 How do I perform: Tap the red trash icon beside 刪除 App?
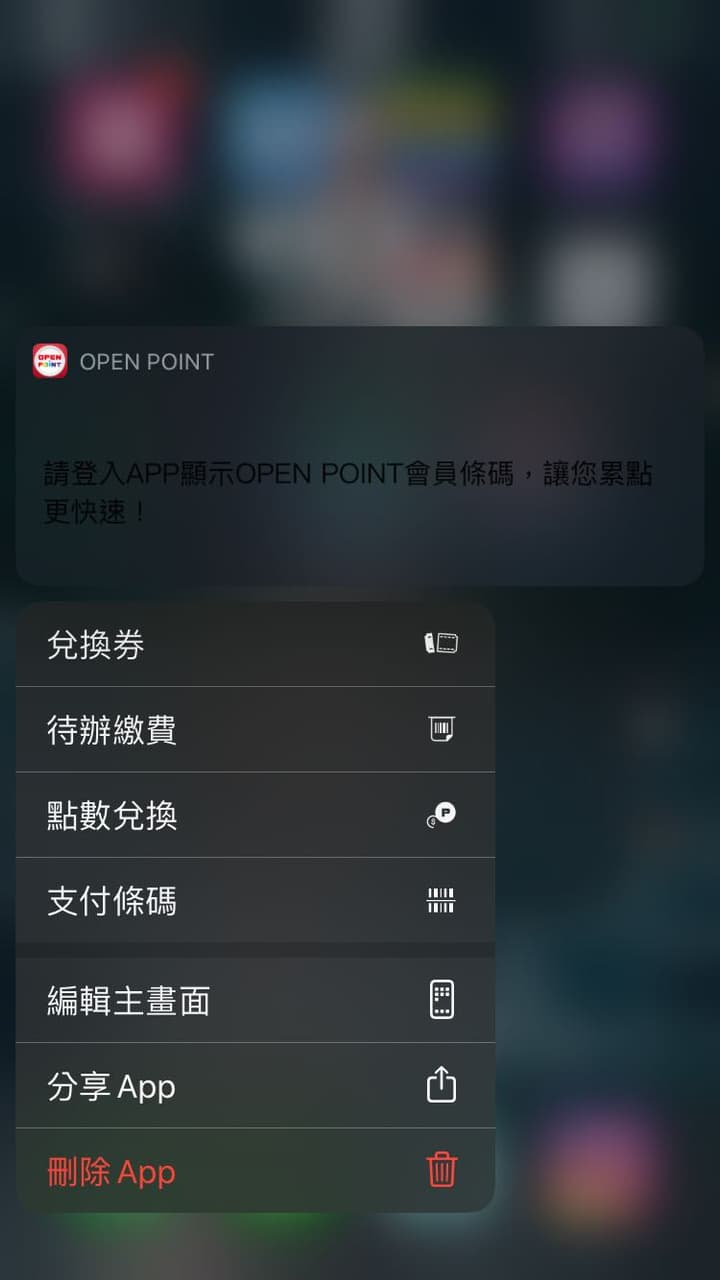tap(440, 1171)
